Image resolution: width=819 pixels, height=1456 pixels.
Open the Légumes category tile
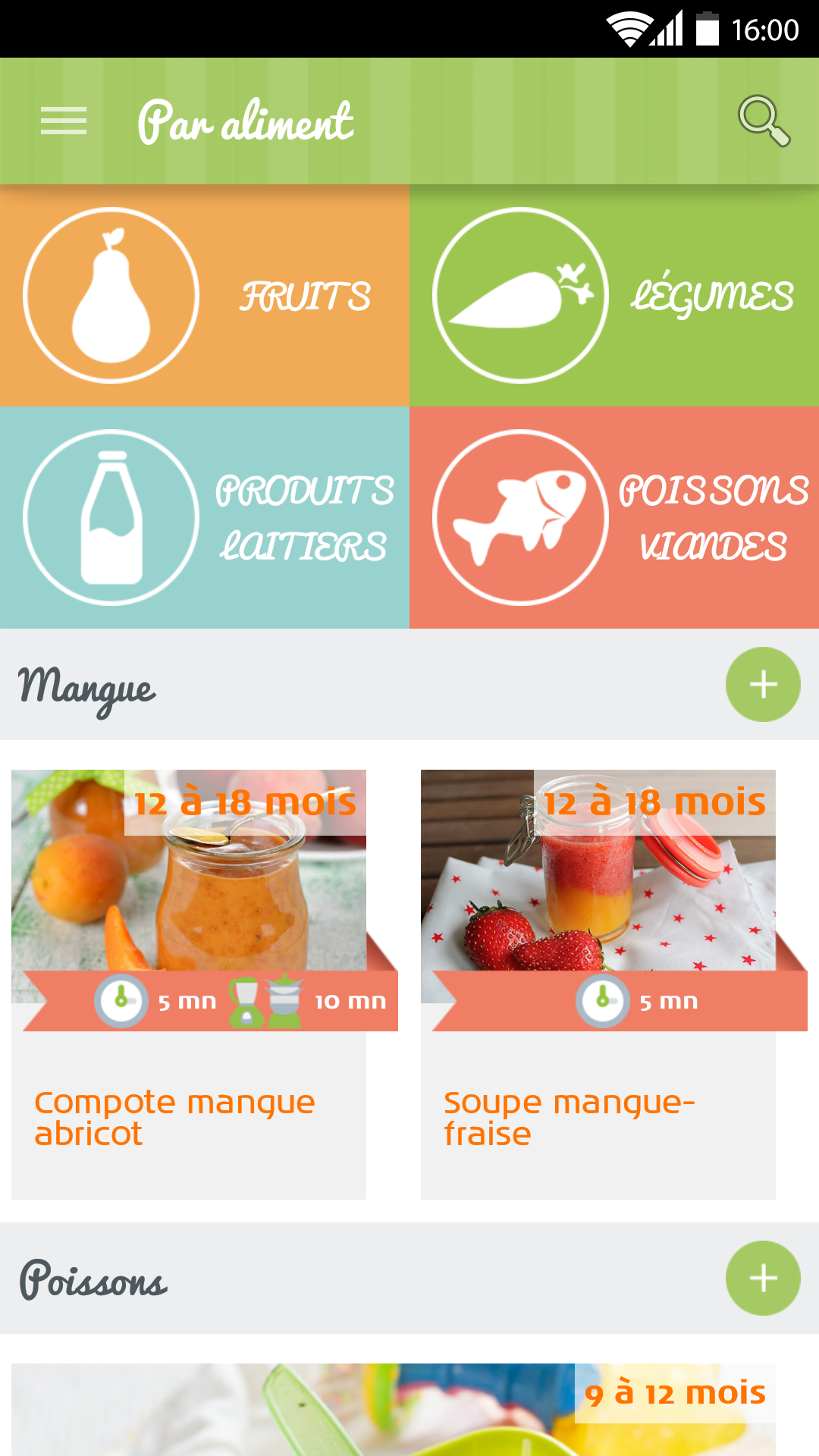614,296
